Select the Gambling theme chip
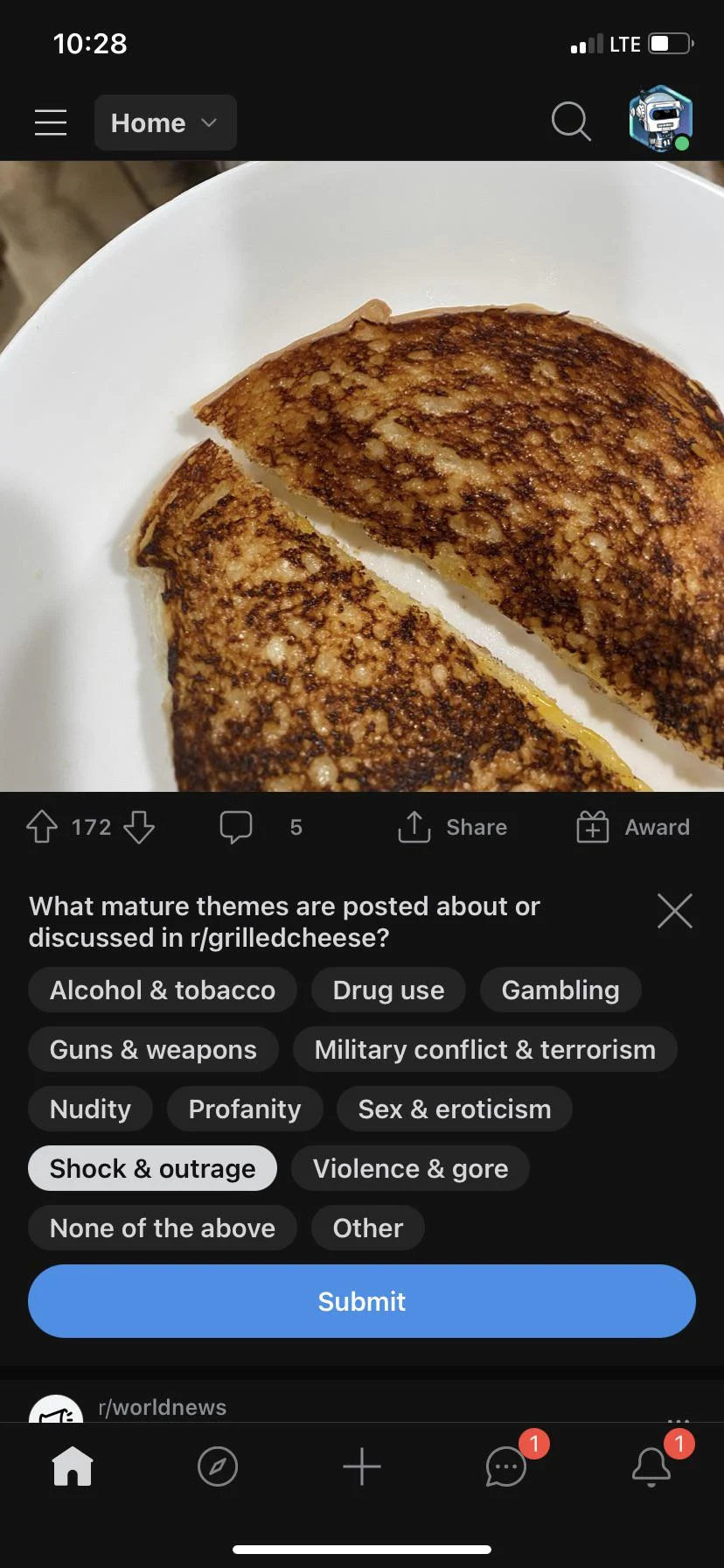This screenshot has width=724, height=1568. [560, 990]
